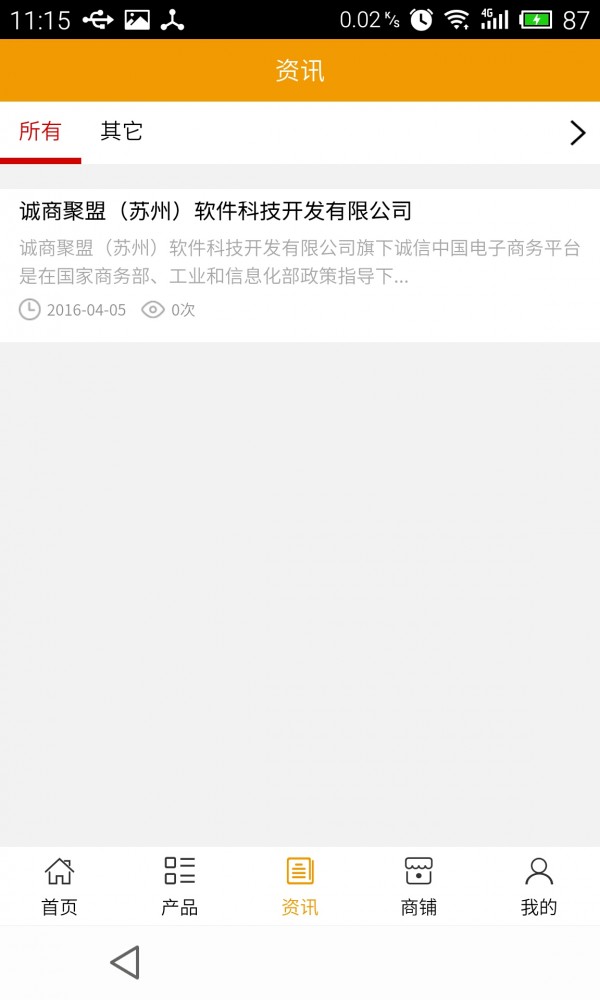Viewport: 600px width, 1000px height.
Task: Expand more categories with the right arrow
Action: coord(577,133)
